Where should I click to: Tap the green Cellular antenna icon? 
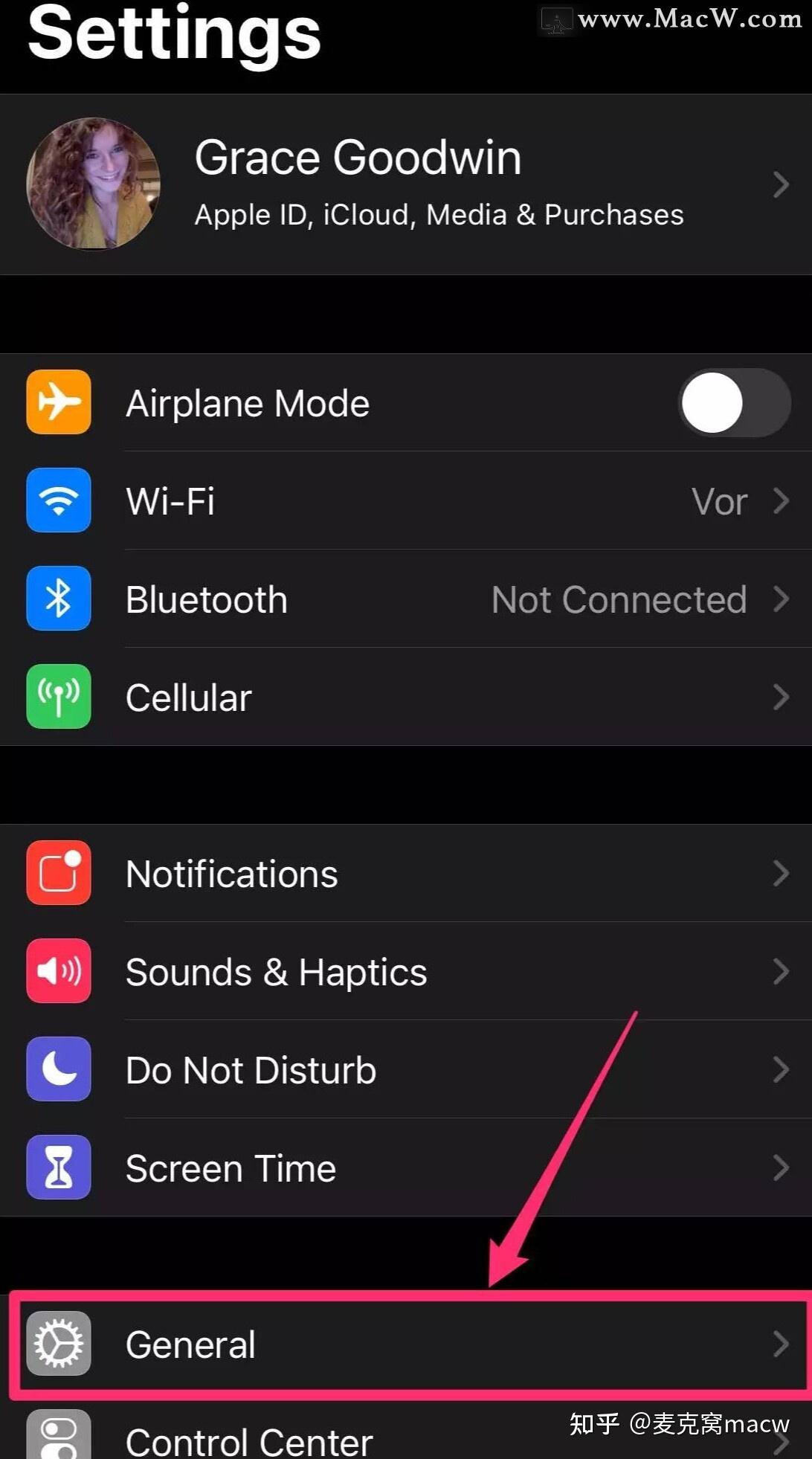(58, 697)
